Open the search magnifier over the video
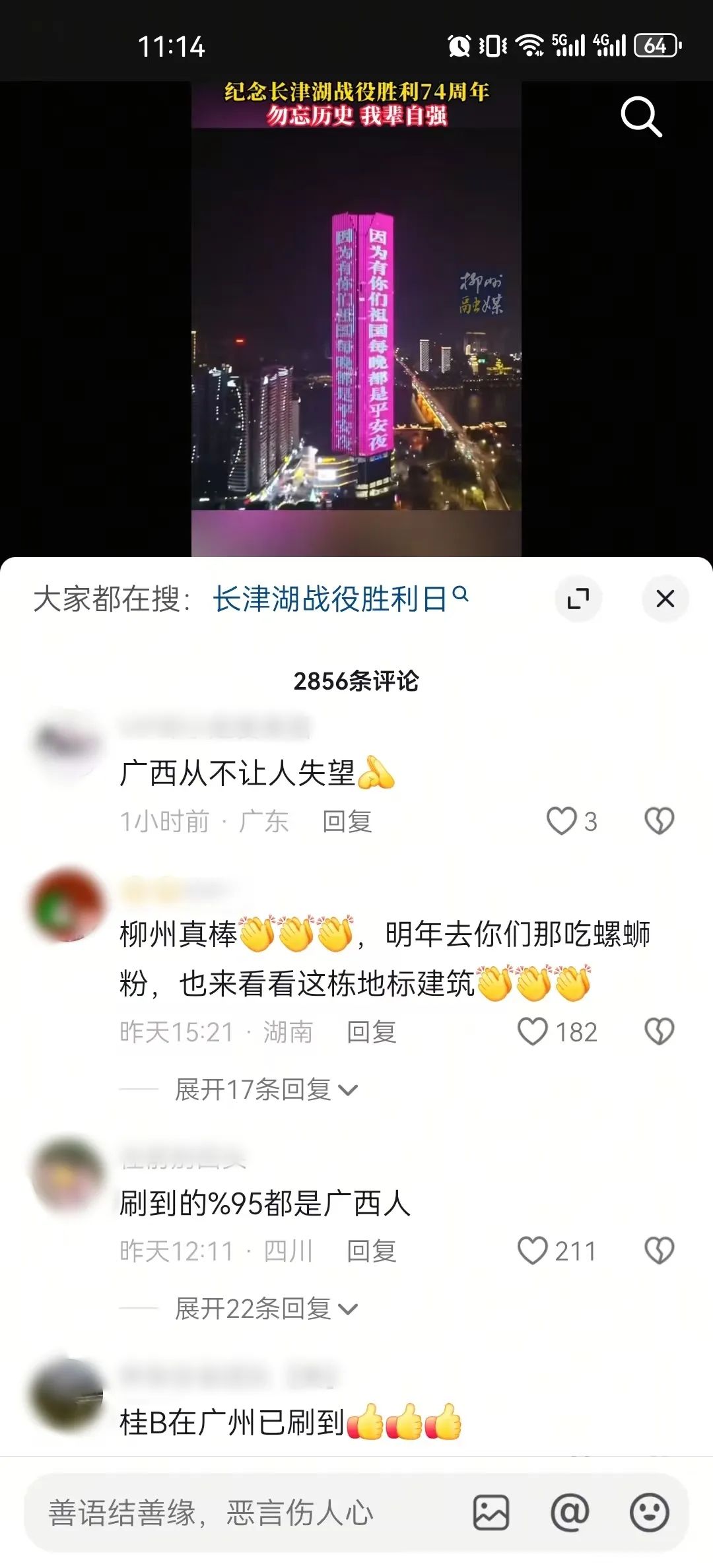The image size is (713, 1568). coord(641,117)
